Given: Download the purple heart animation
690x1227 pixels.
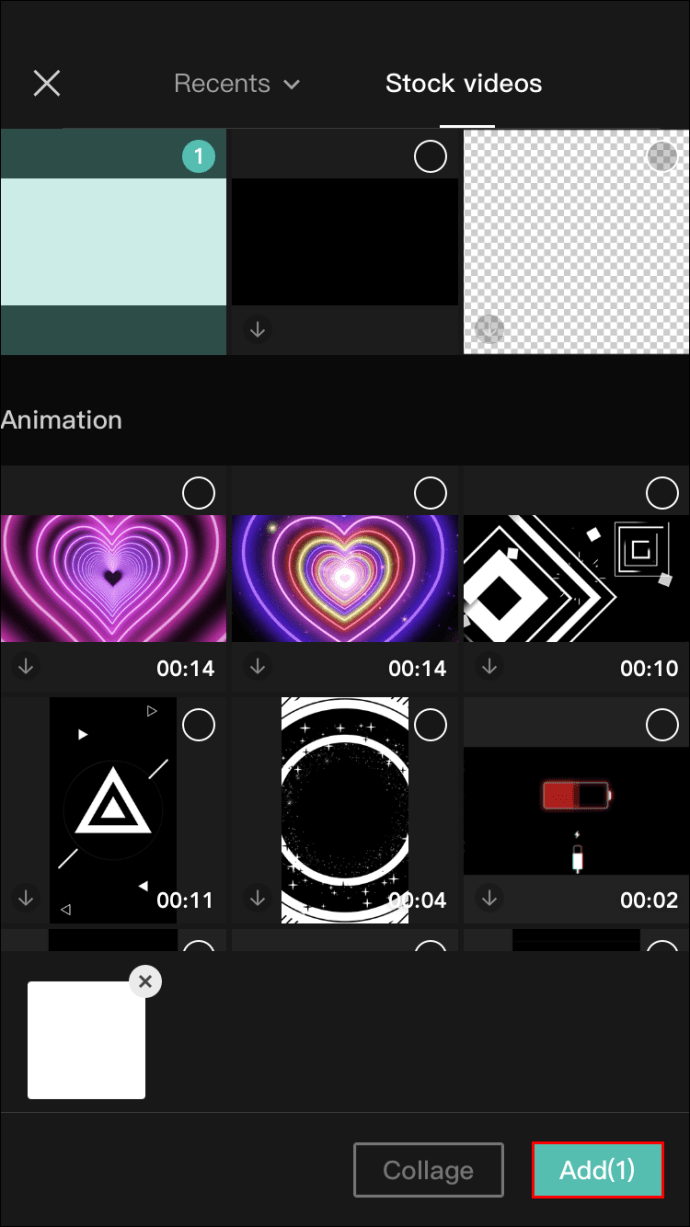Looking at the screenshot, I should tap(26, 667).
